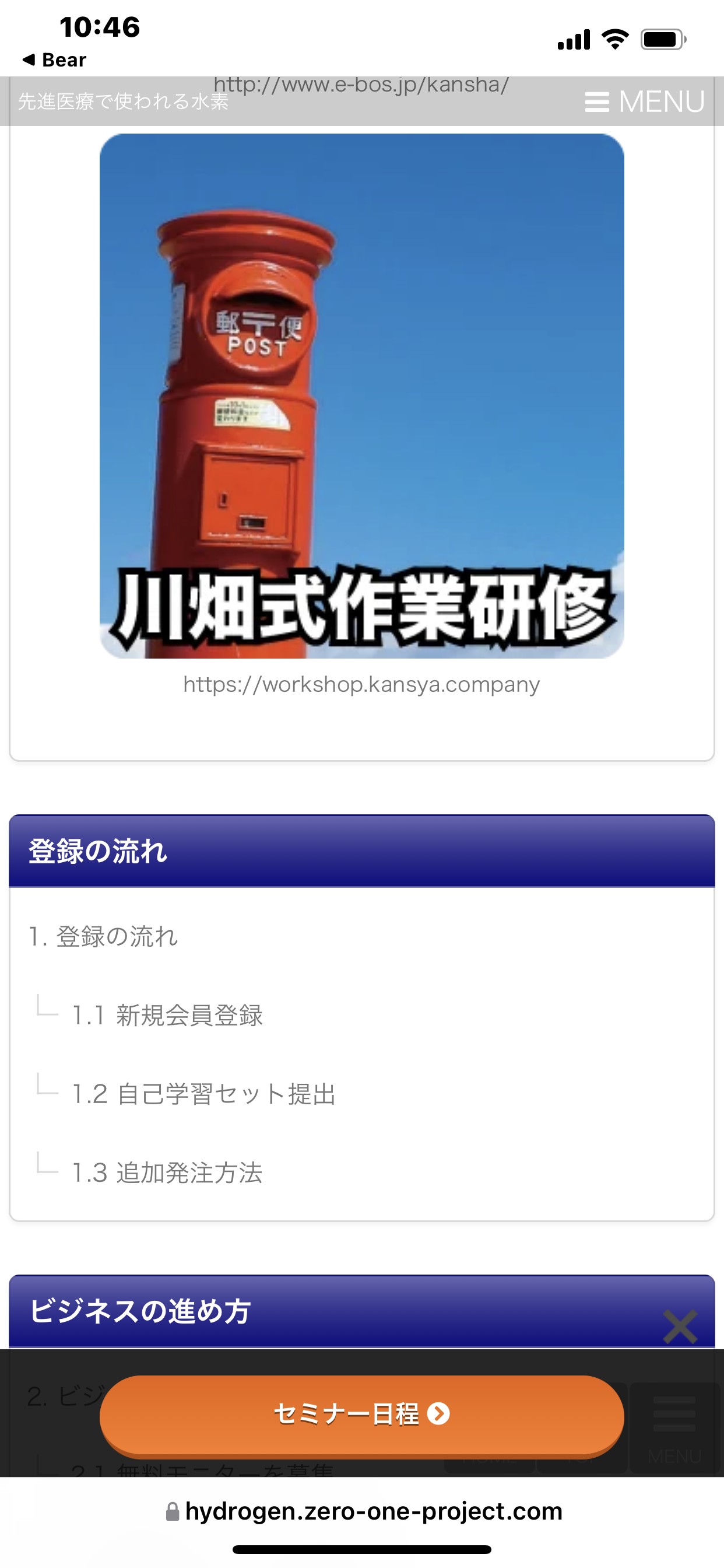Follow the workshop.kansya.company link
Screen dimensions: 724x1568
tap(361, 684)
